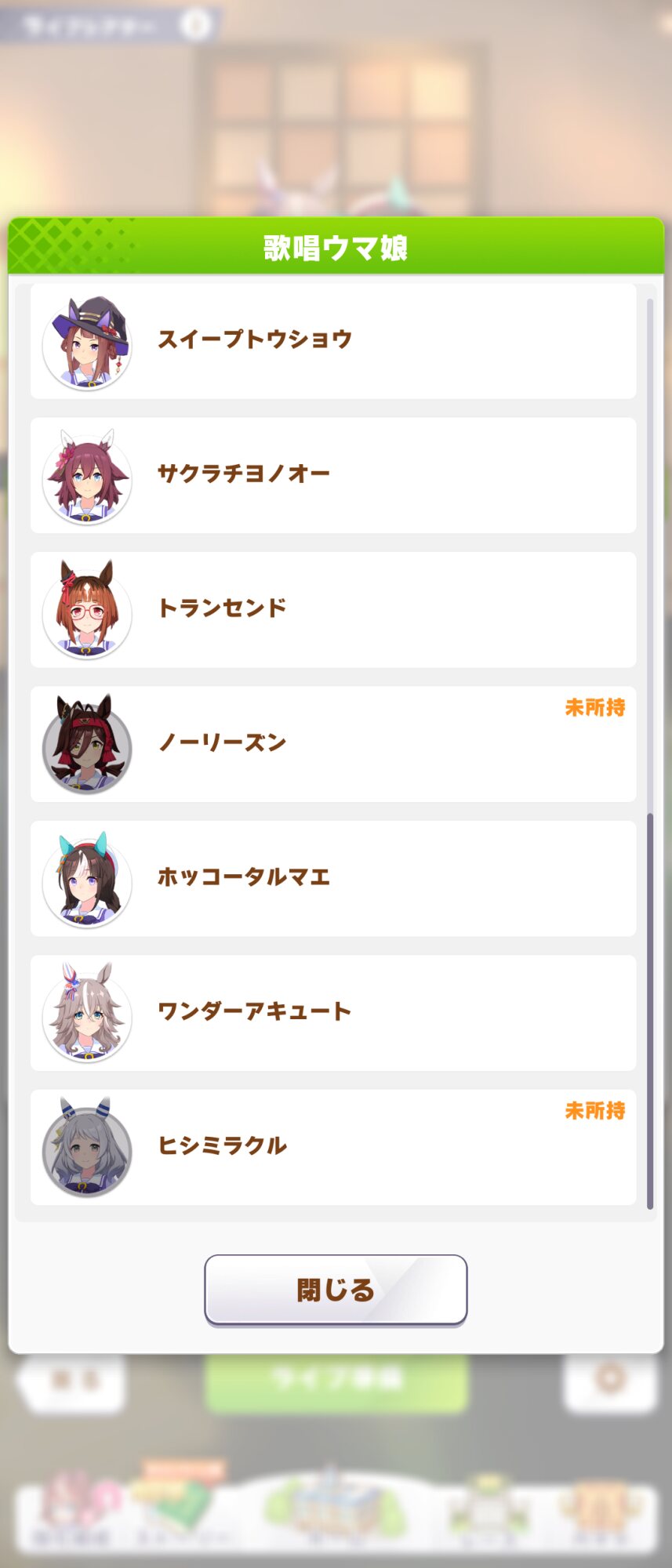Tap the ヒシミラクル entry
Viewport: 672px width, 1568px height.
click(332, 1147)
